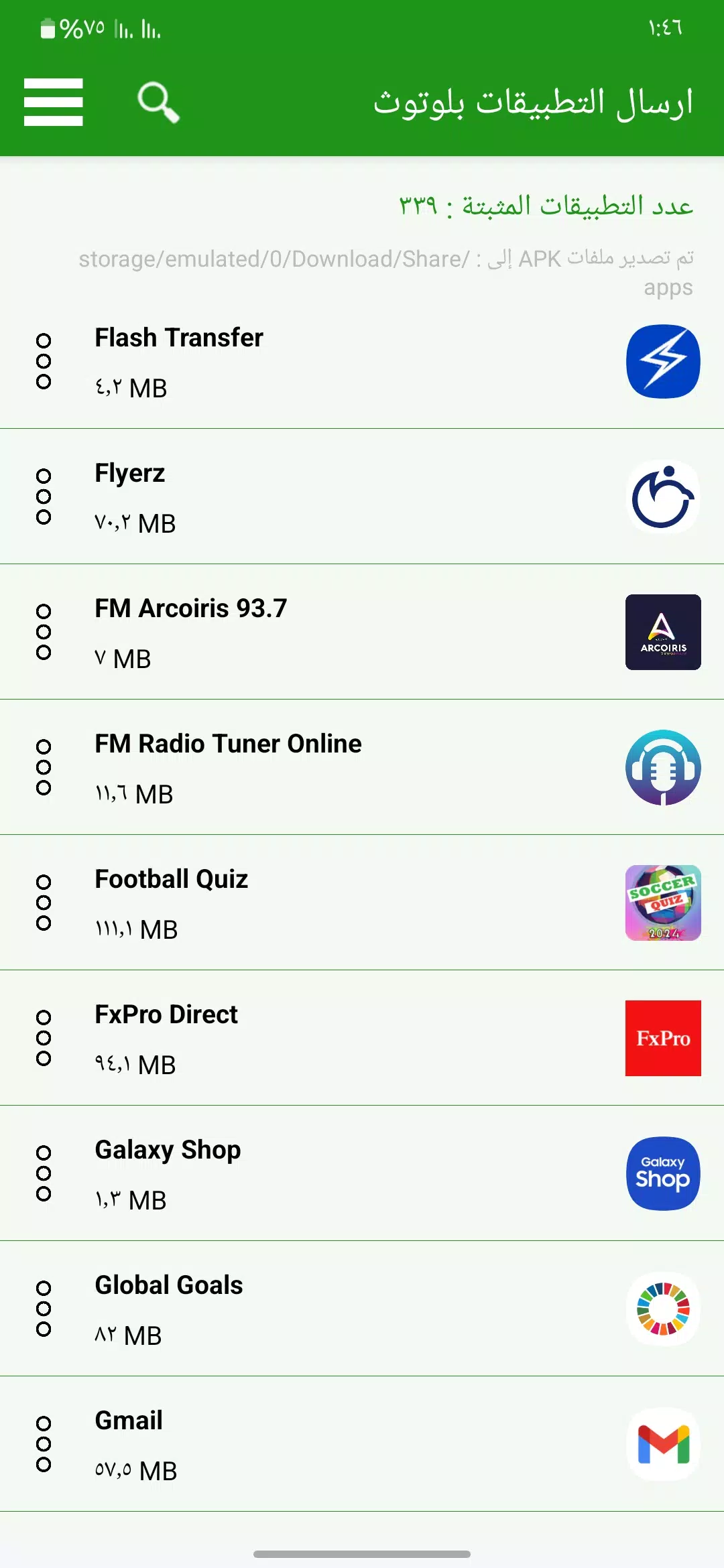Select the Global Goals app row
This screenshot has height=1568, width=724.
(362, 1309)
